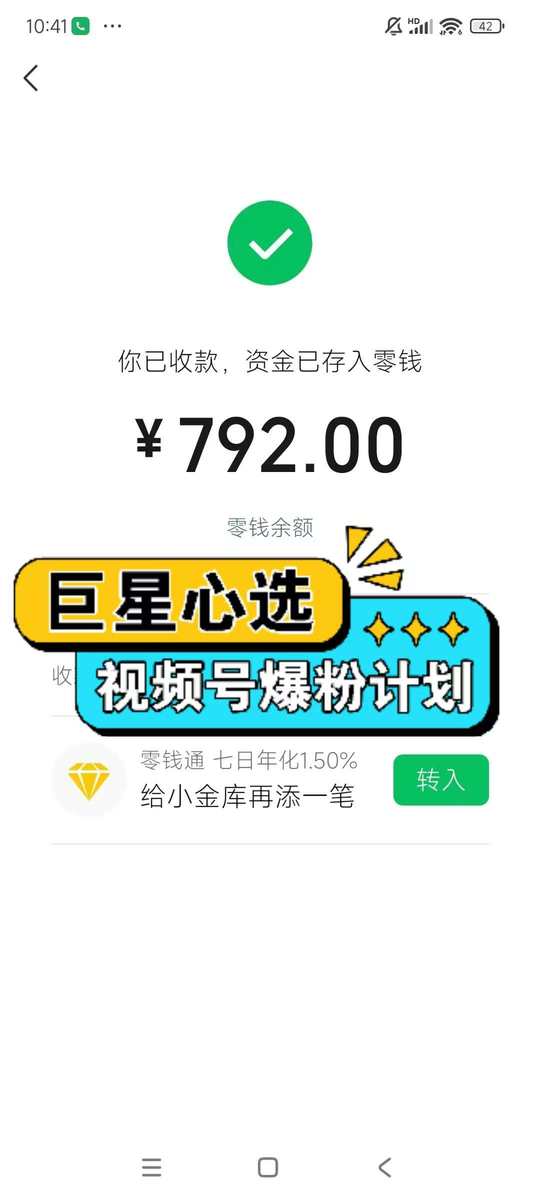Tap the system home button
The height and width of the screenshot is (1200, 540).
[x=268, y=1167]
